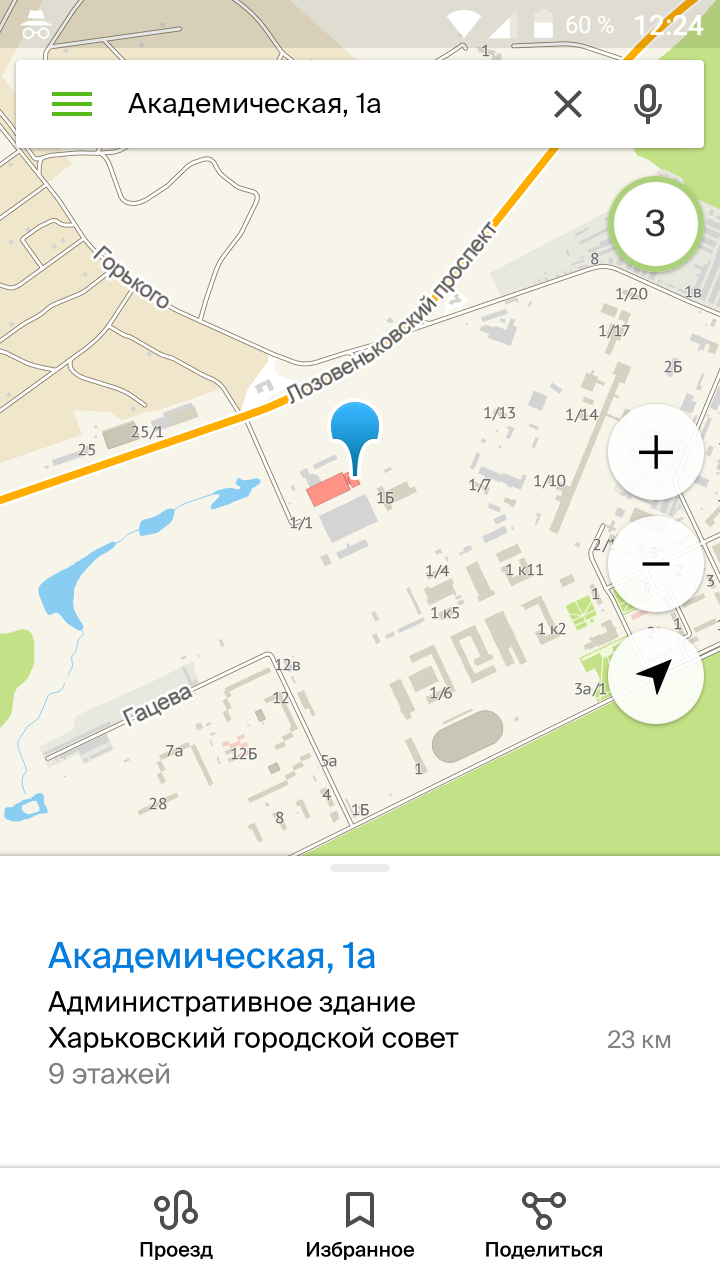The image size is (720, 1280).
Task: Clear the search field
Action: 568,104
